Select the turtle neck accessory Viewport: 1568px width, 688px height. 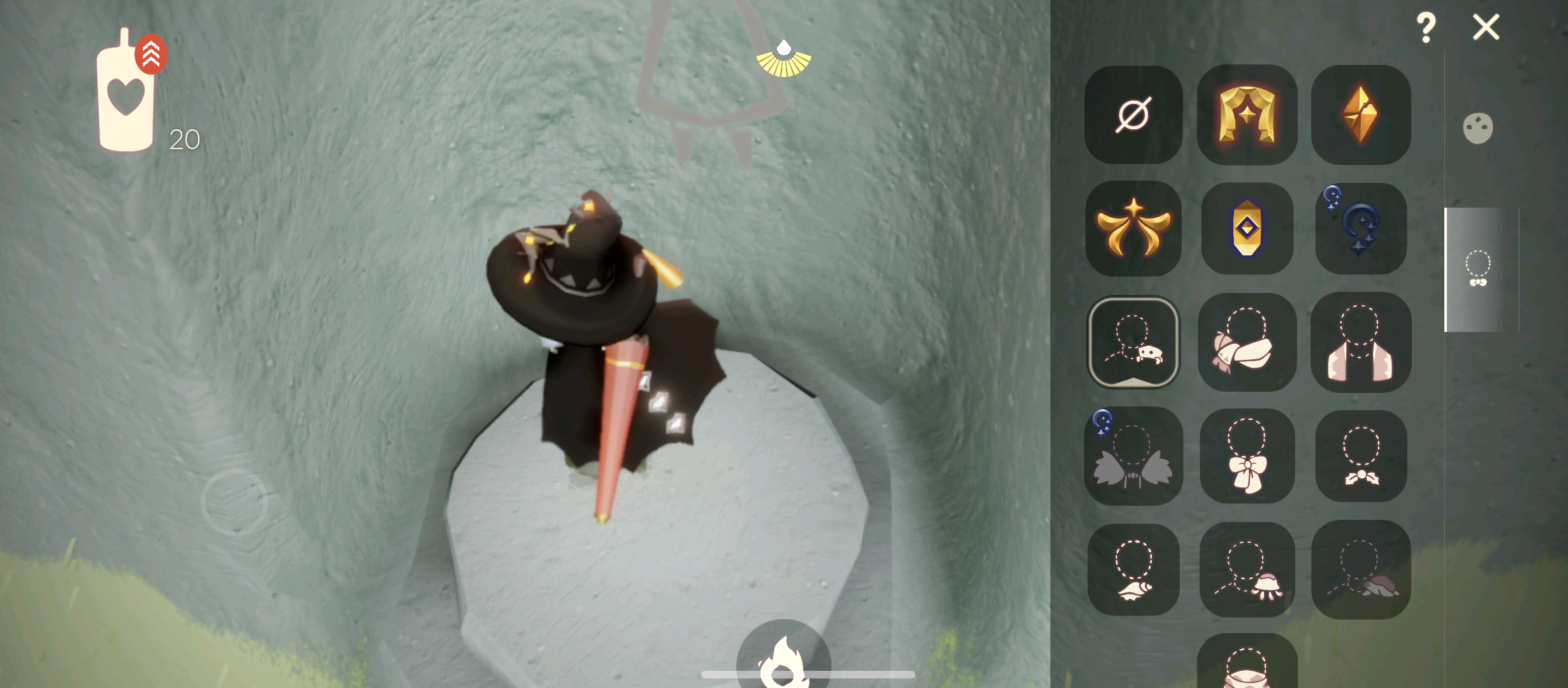tap(1360, 570)
